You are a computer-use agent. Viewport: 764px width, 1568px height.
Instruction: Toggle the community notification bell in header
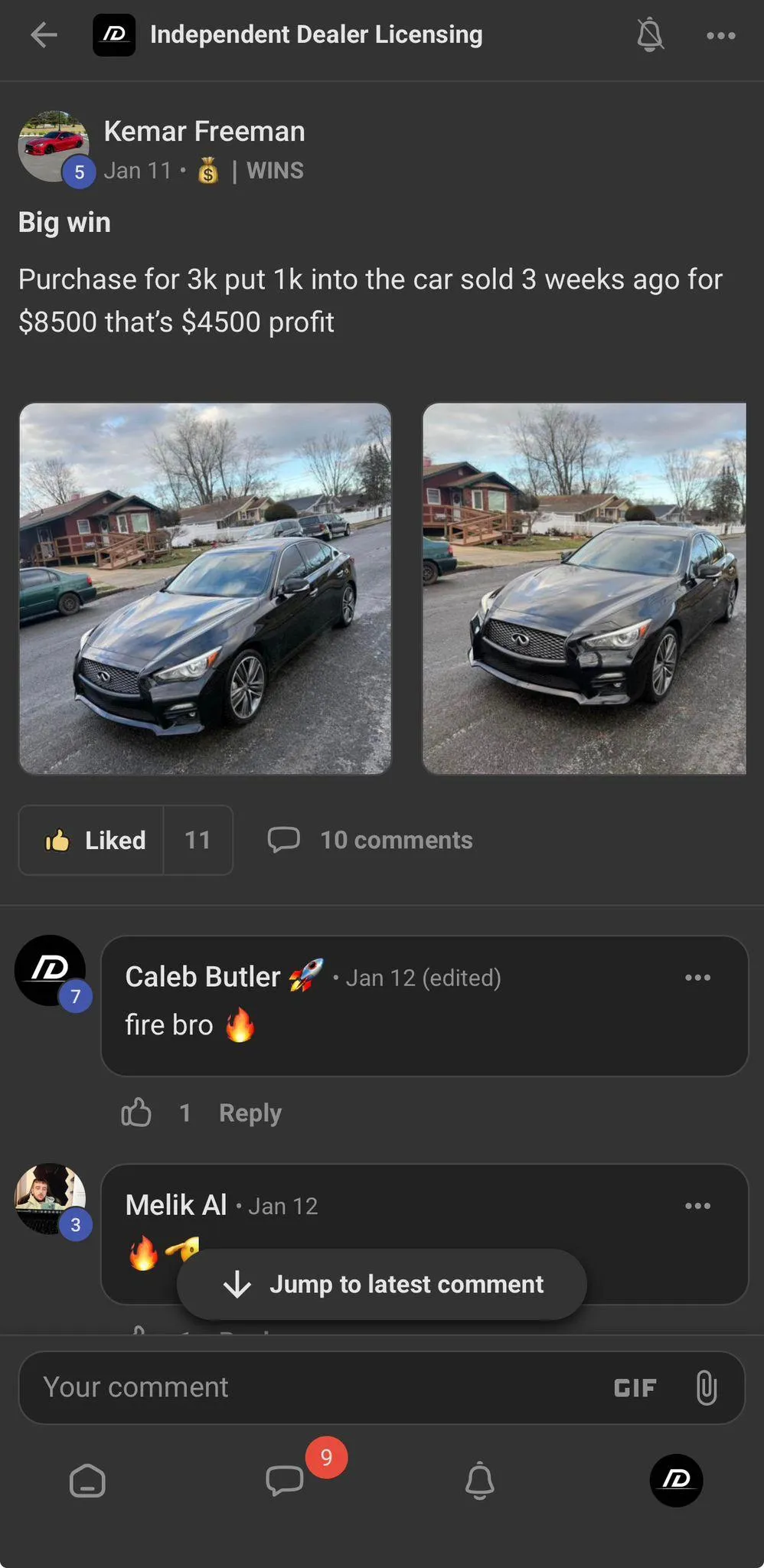[x=649, y=35]
